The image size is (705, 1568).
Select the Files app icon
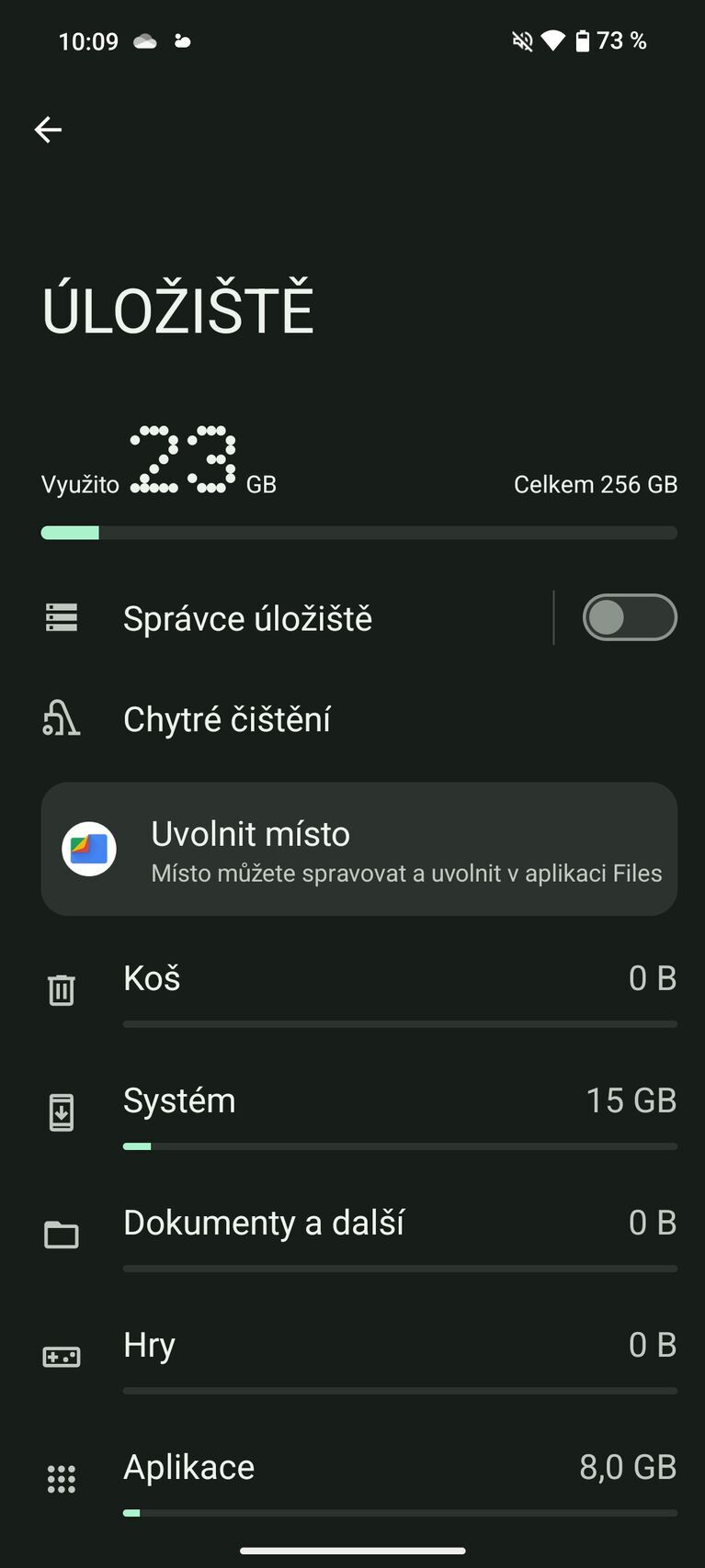89,849
